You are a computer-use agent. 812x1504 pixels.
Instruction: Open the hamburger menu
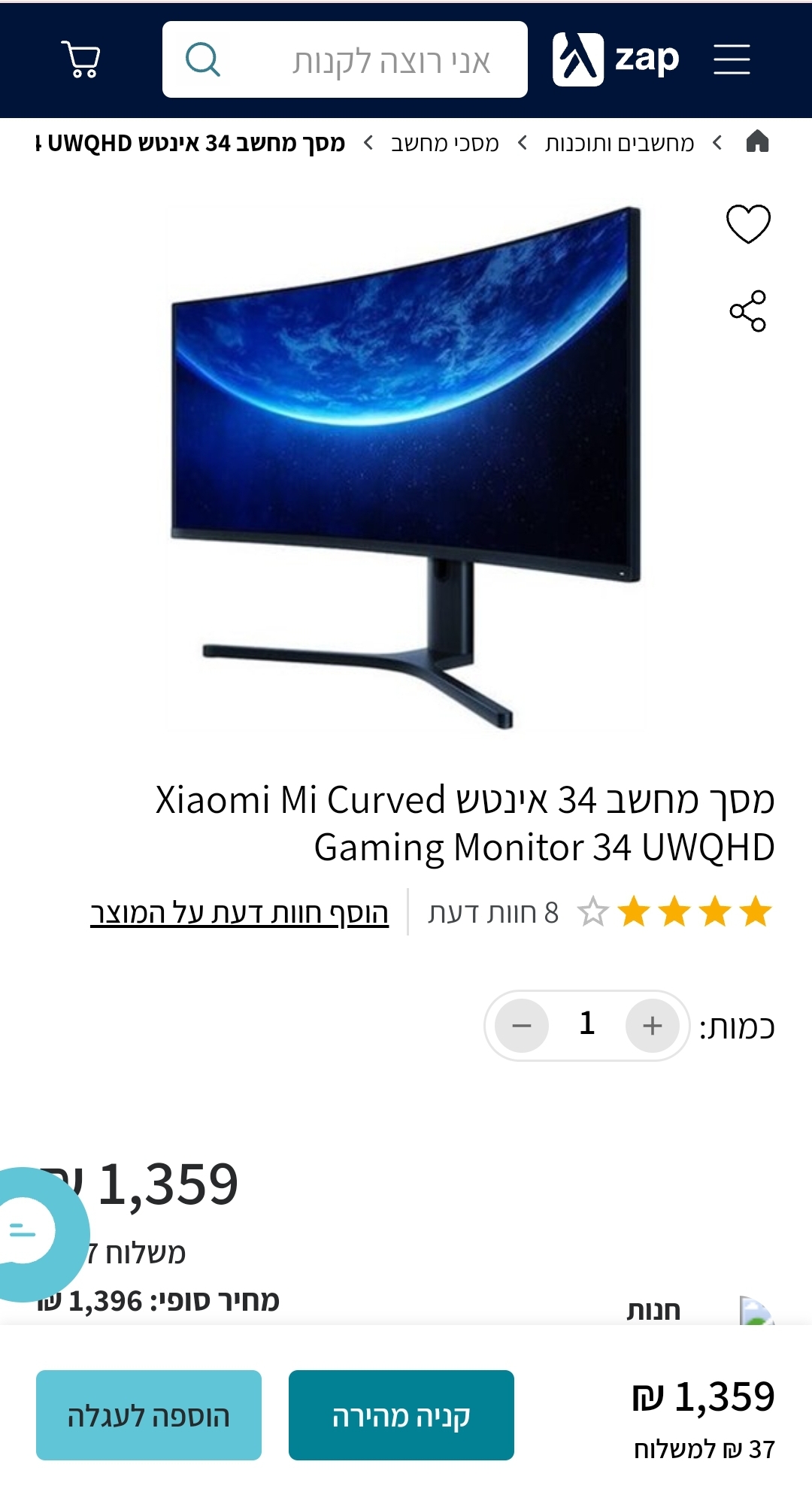(x=732, y=59)
